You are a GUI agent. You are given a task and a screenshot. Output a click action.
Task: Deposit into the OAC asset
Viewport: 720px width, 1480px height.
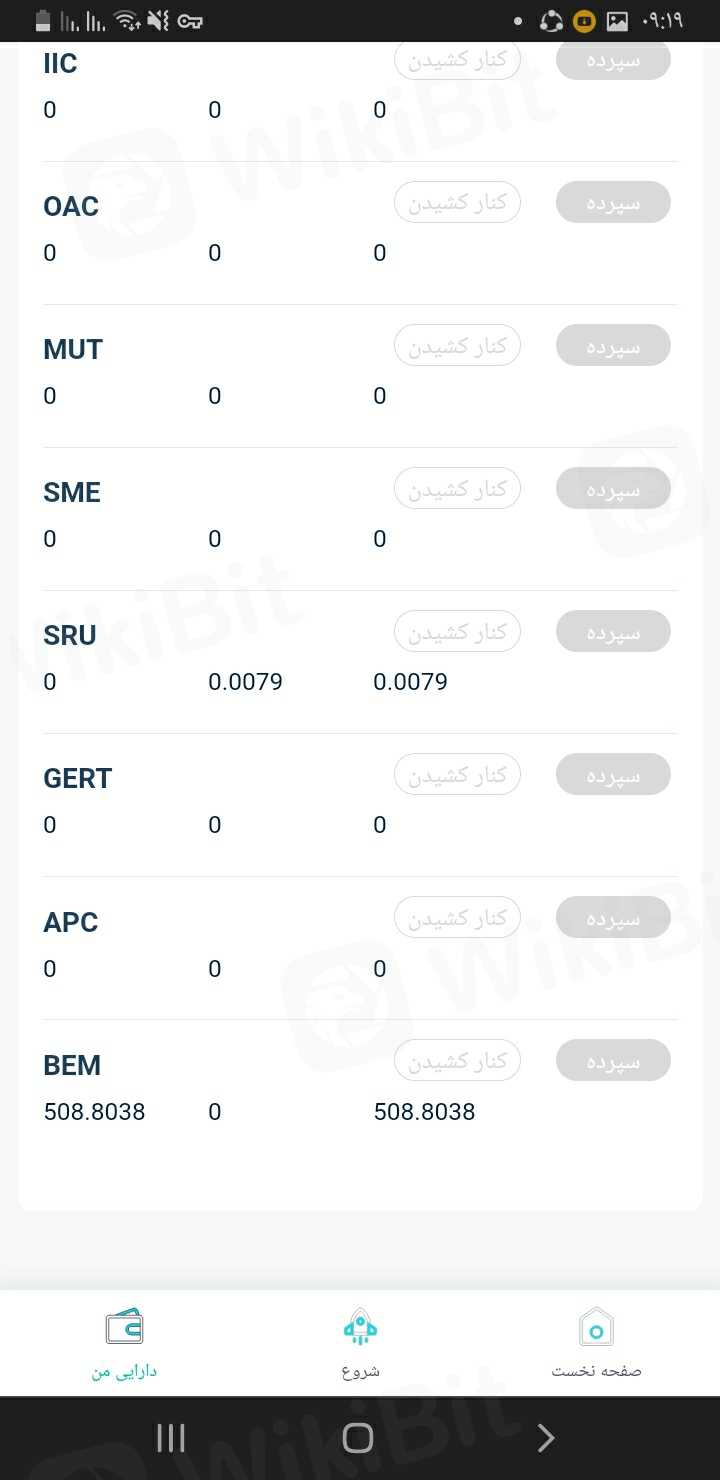[613, 203]
